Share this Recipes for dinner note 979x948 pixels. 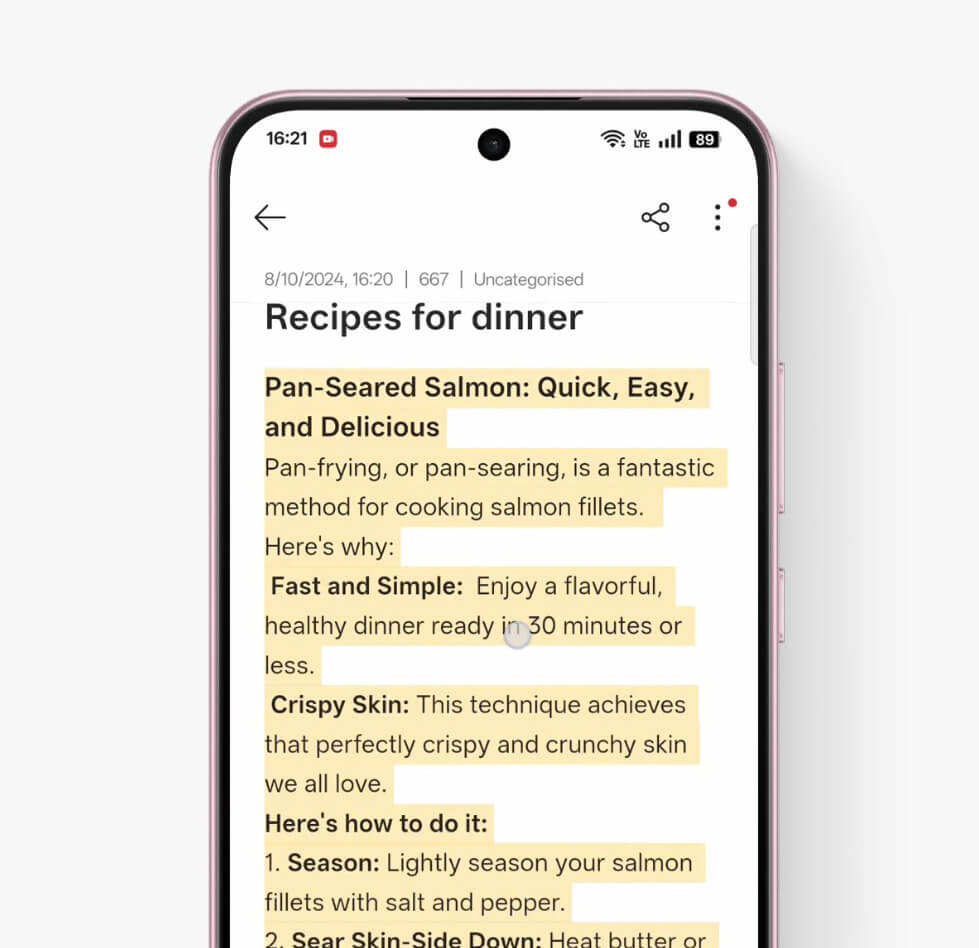pyautogui.click(x=655, y=217)
